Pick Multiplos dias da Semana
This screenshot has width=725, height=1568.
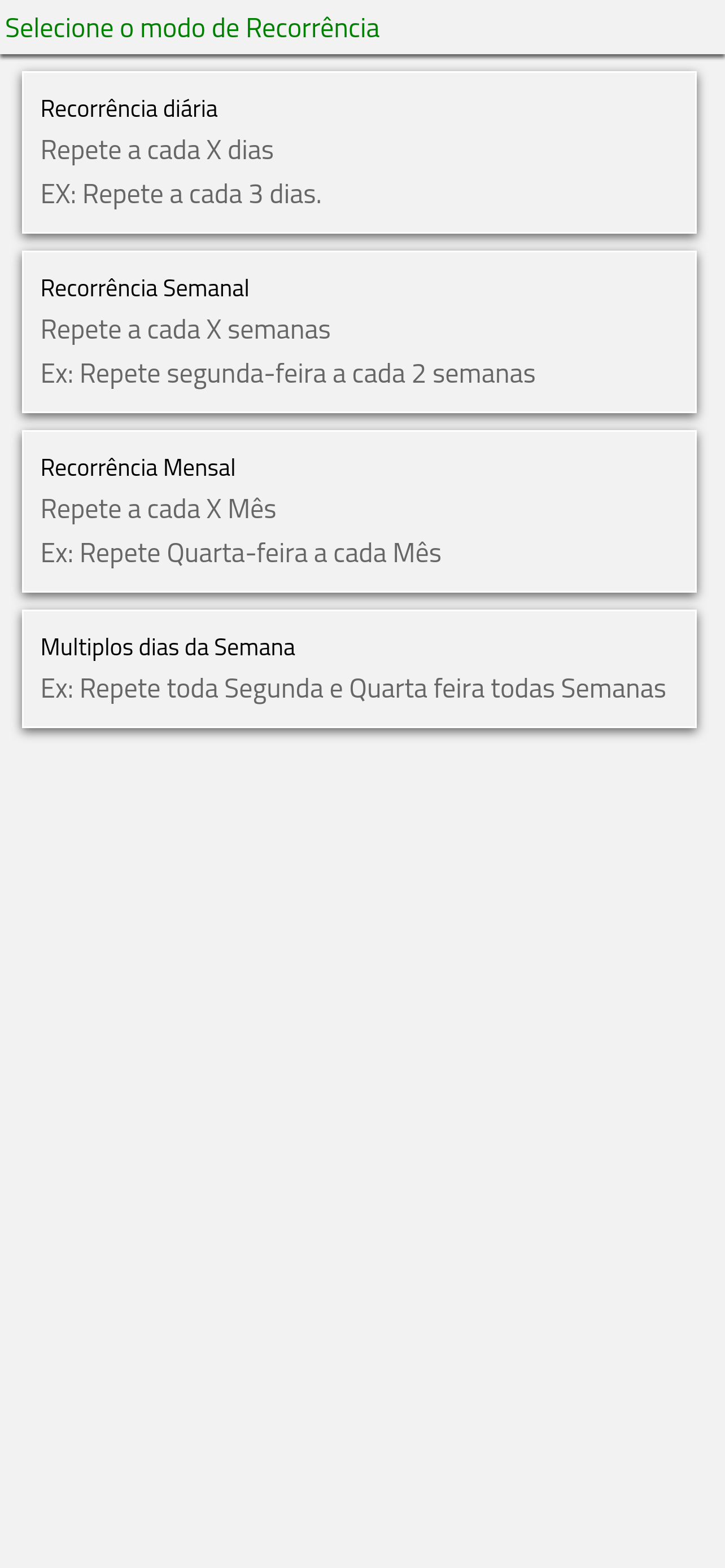(x=359, y=668)
